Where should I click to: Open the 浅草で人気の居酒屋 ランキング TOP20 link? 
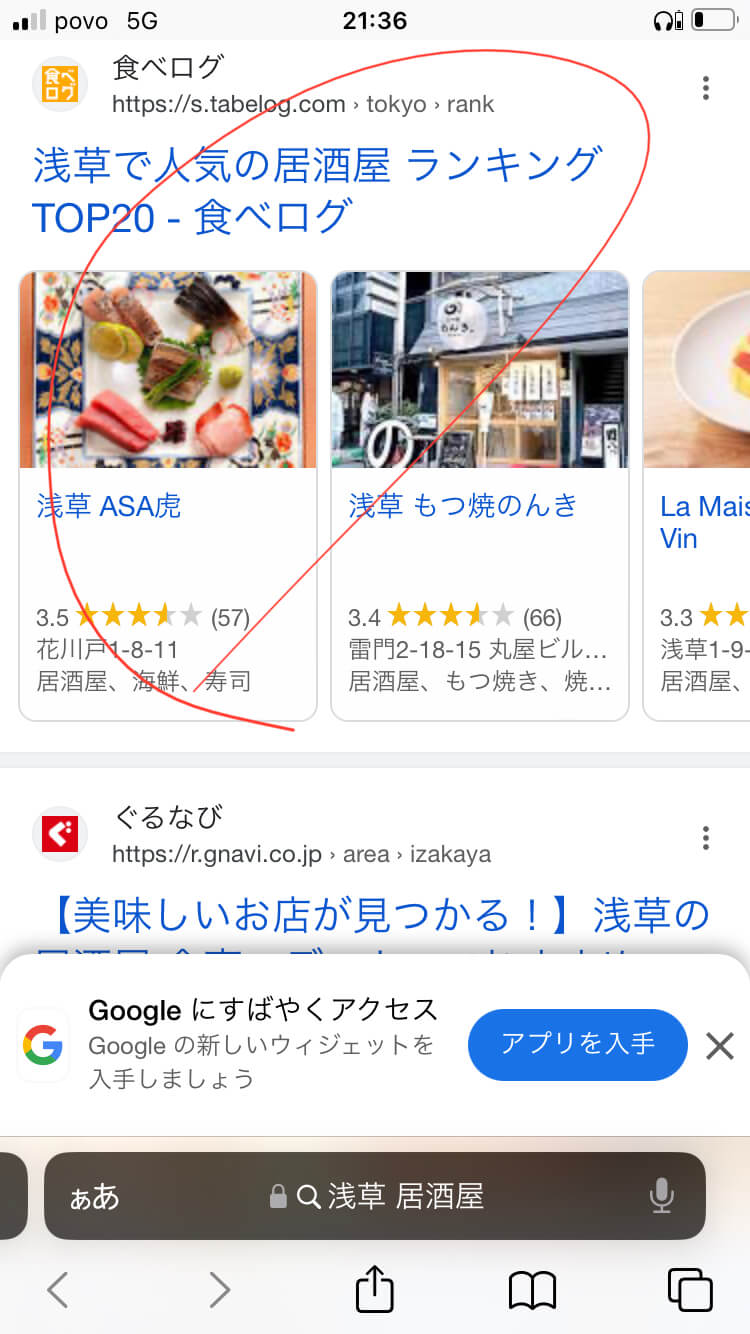point(318,190)
